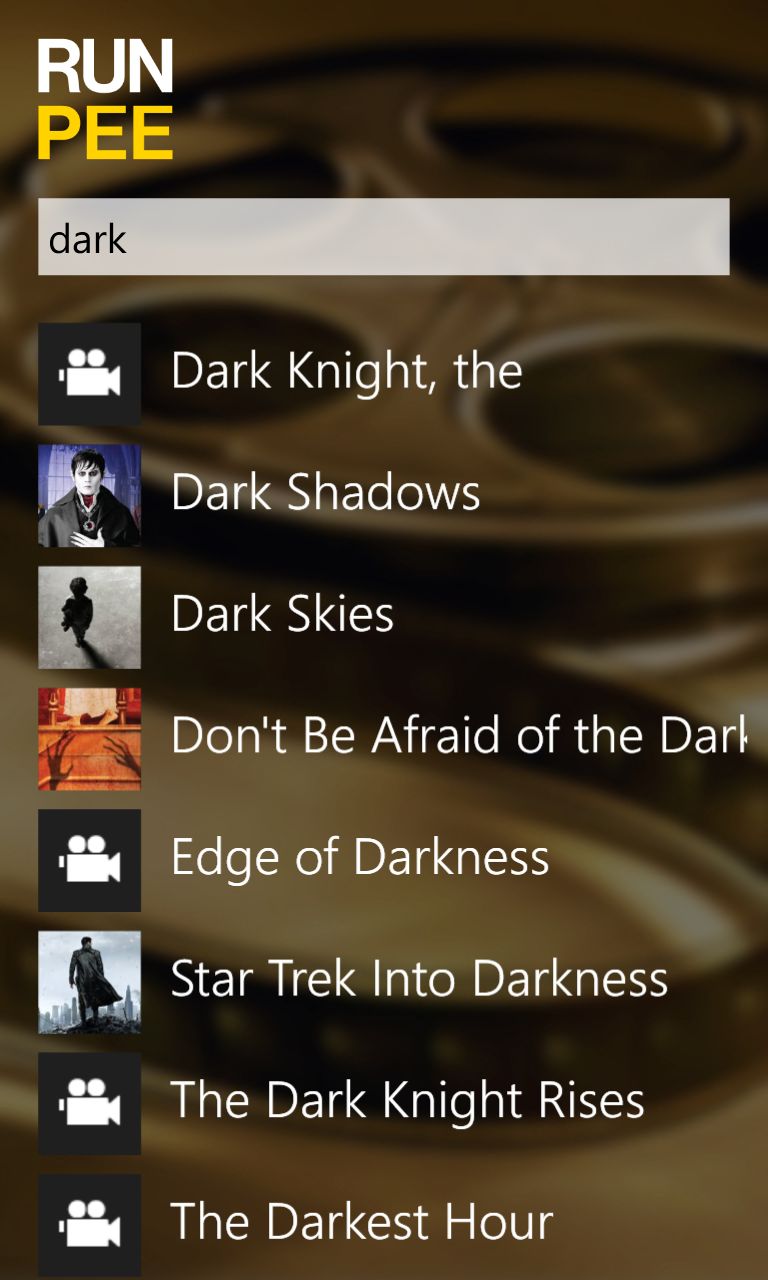Tap the search field containing "dark"
This screenshot has width=768, height=1280.
(383, 237)
